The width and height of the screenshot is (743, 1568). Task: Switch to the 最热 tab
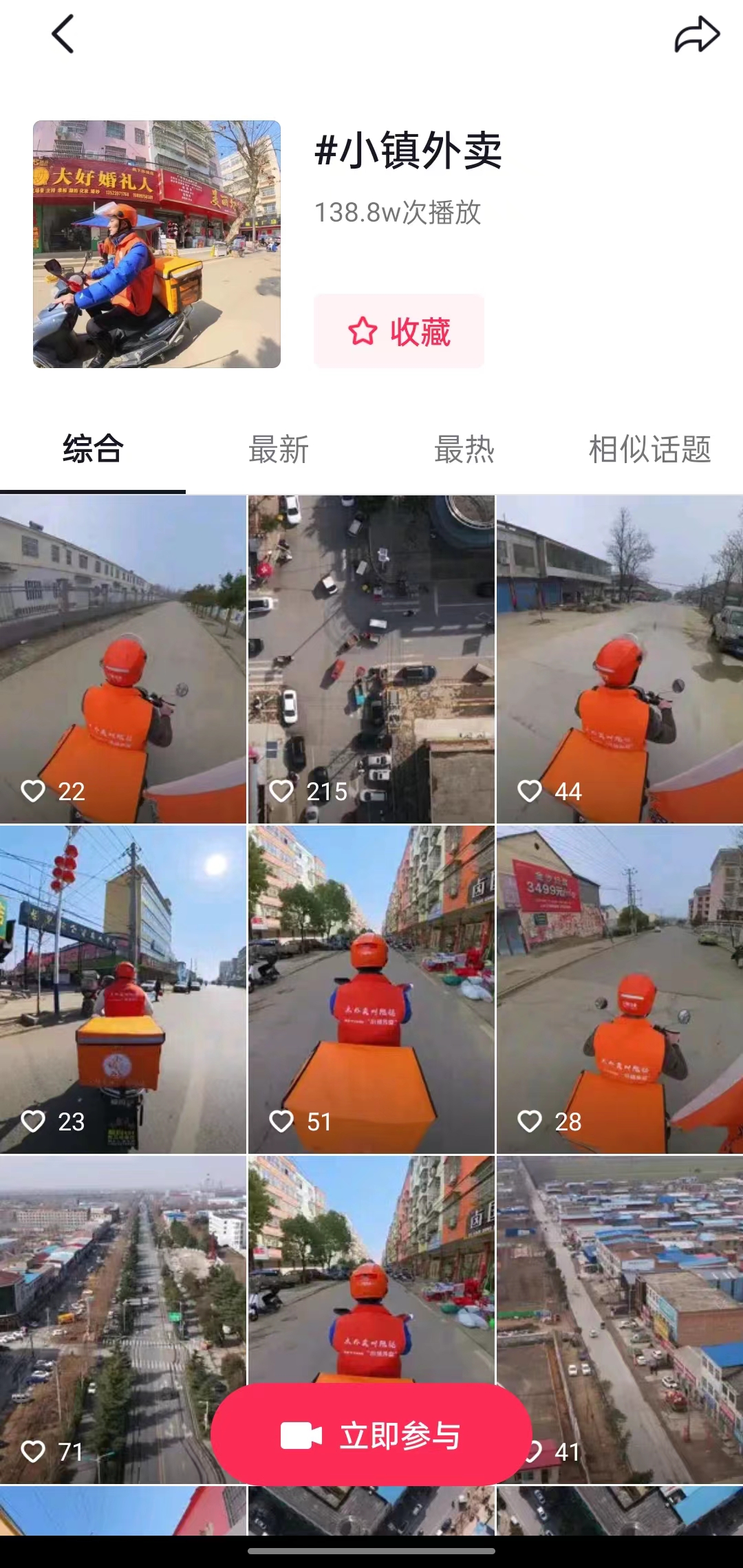(x=464, y=450)
